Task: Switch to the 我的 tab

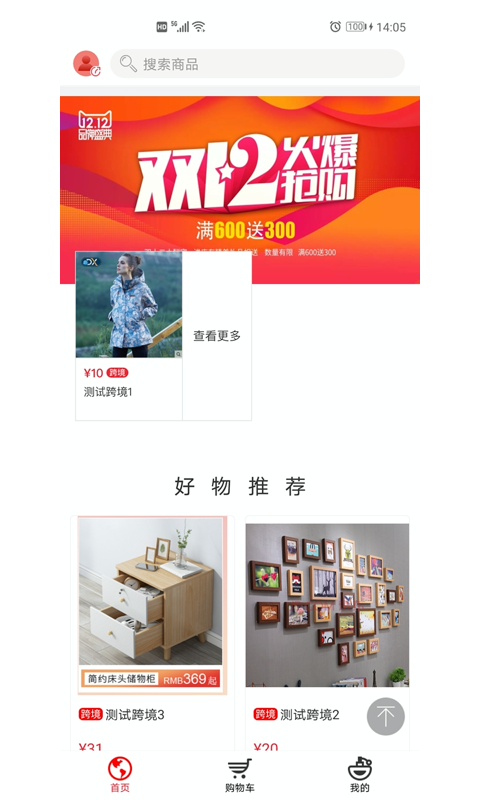Action: coord(360,775)
